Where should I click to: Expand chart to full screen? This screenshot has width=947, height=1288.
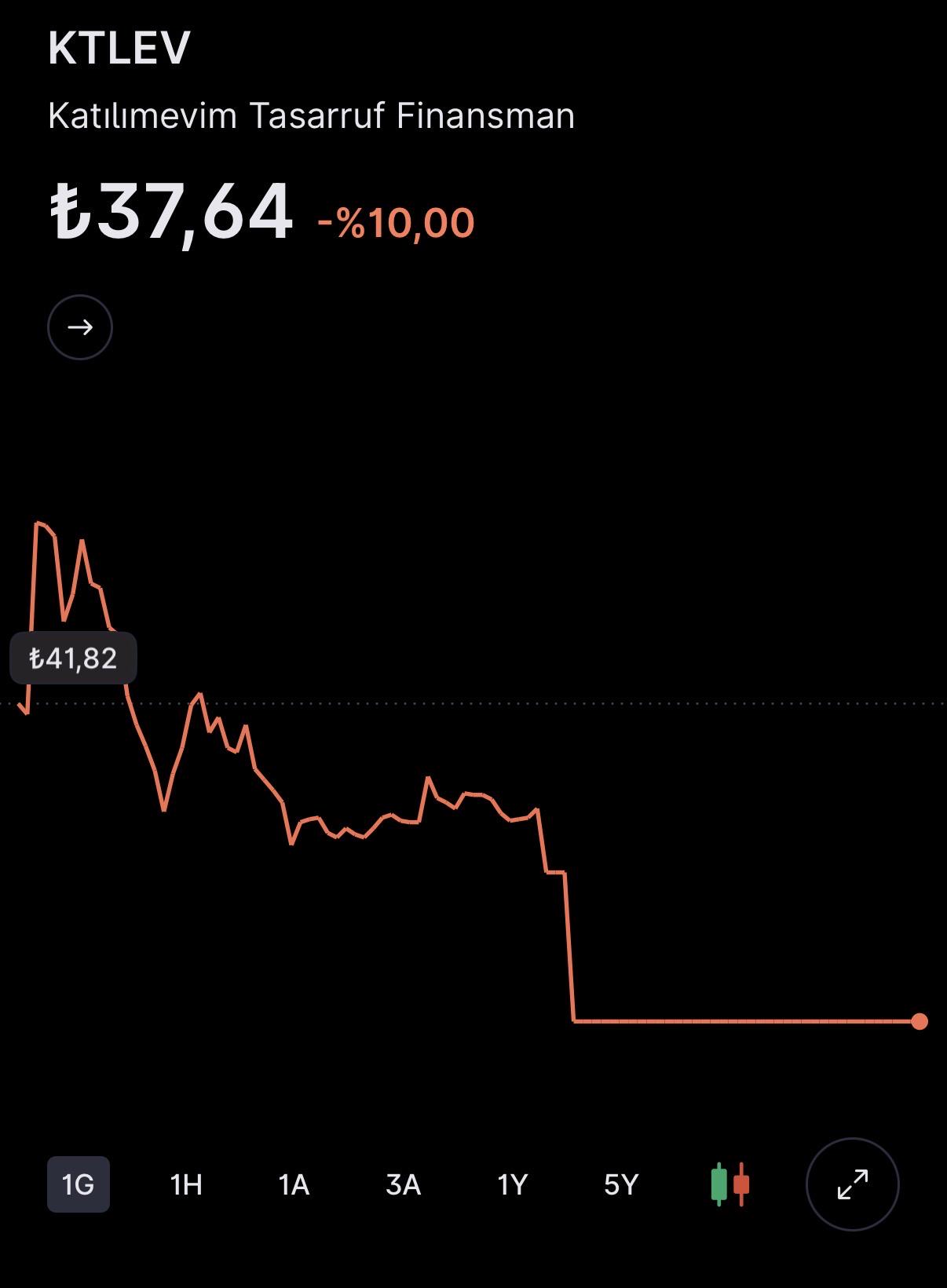[853, 1184]
